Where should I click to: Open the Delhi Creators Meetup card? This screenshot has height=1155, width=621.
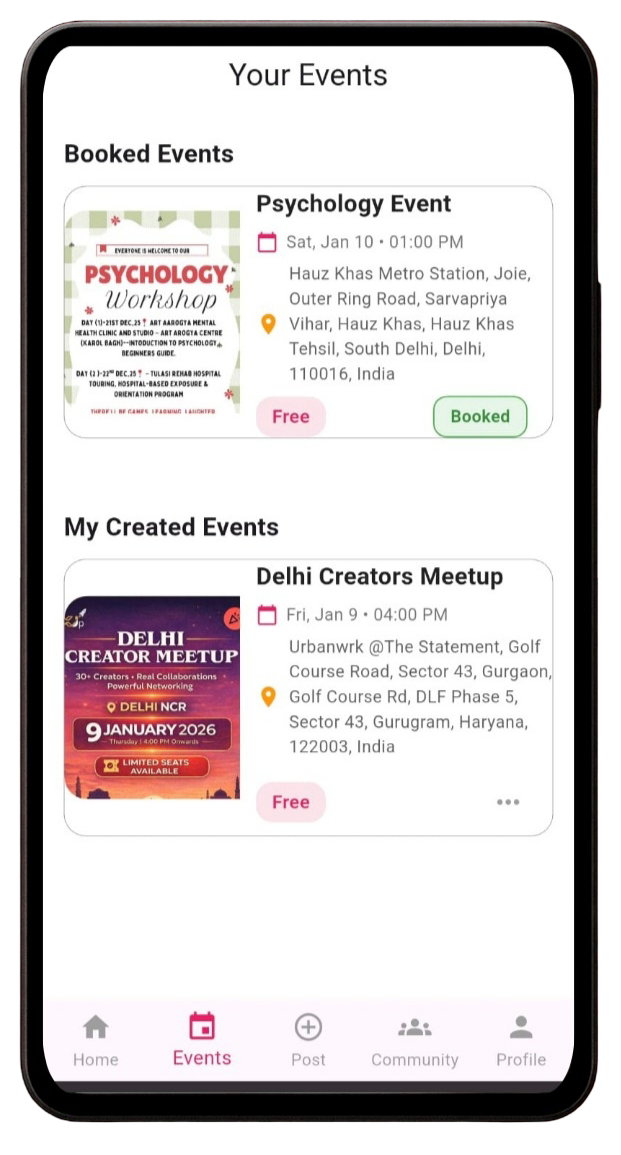pyautogui.click(x=379, y=577)
